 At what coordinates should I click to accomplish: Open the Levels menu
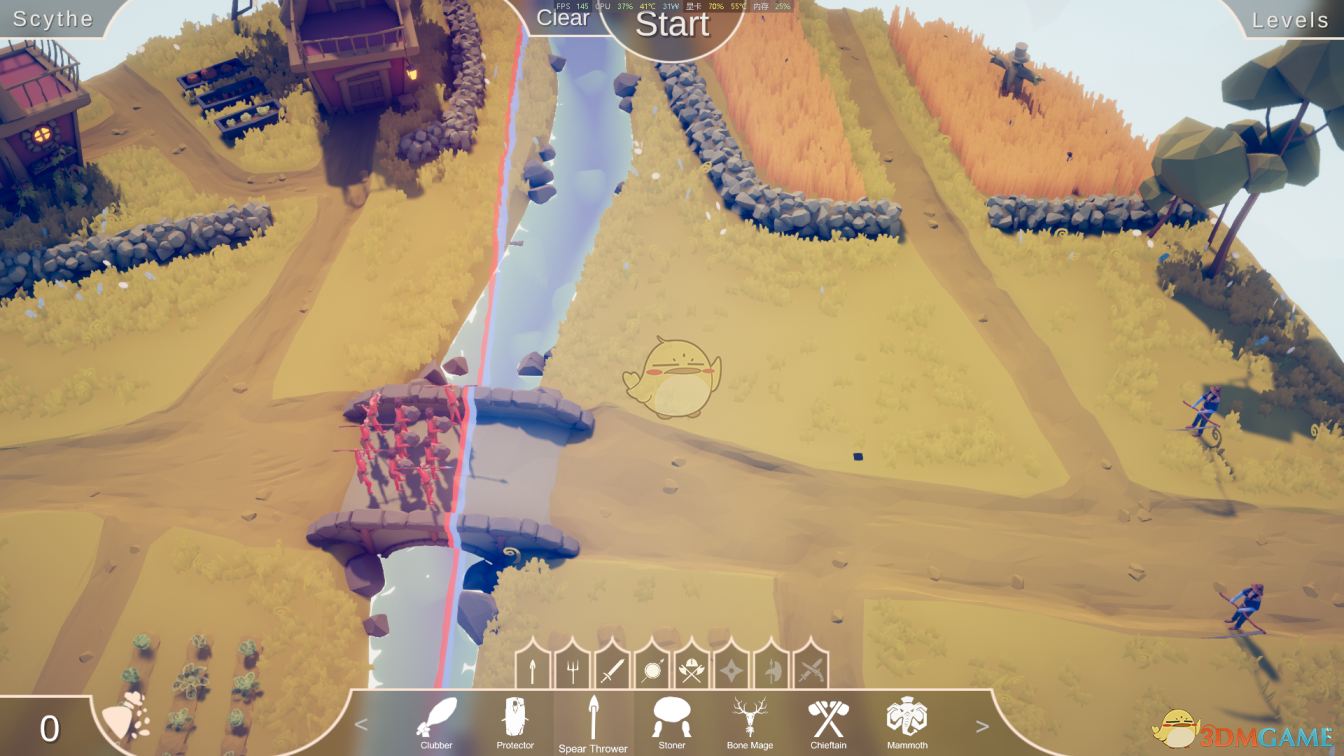click(x=1290, y=19)
